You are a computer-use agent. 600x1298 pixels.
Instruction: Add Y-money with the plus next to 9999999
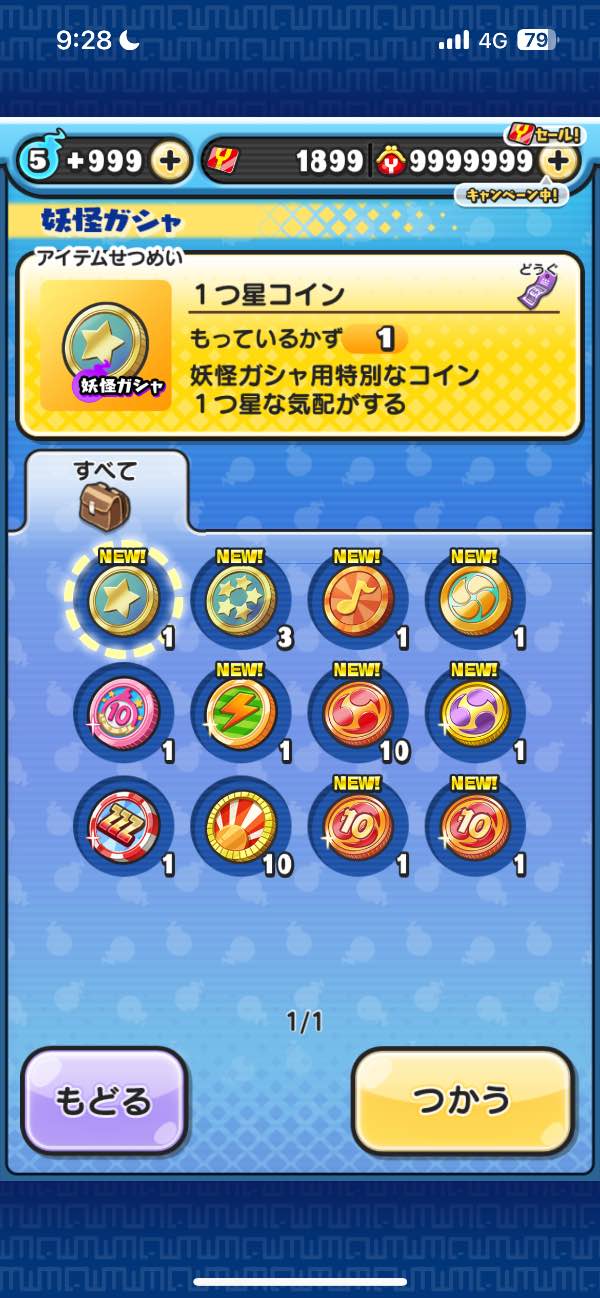pos(561,161)
